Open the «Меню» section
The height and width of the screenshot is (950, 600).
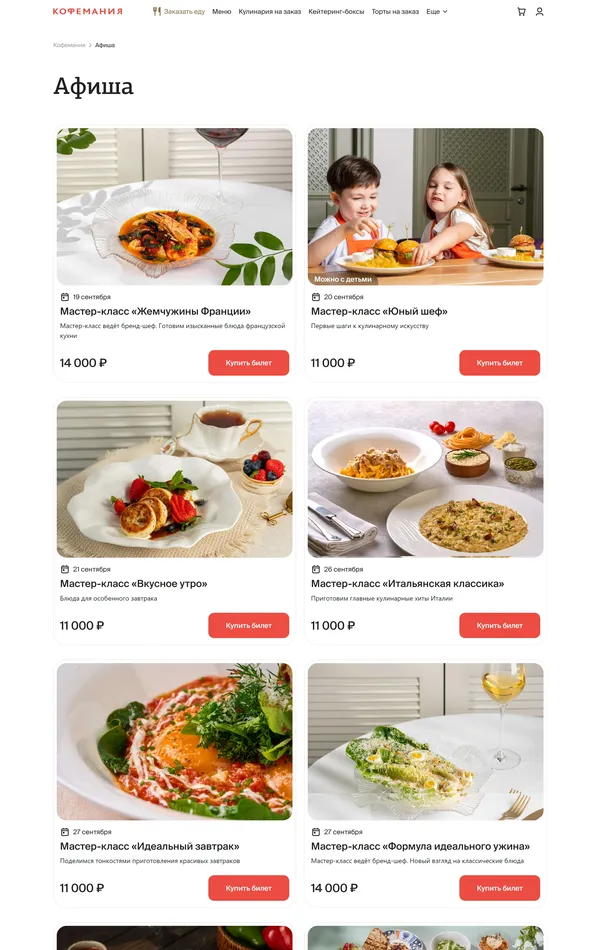tap(222, 12)
